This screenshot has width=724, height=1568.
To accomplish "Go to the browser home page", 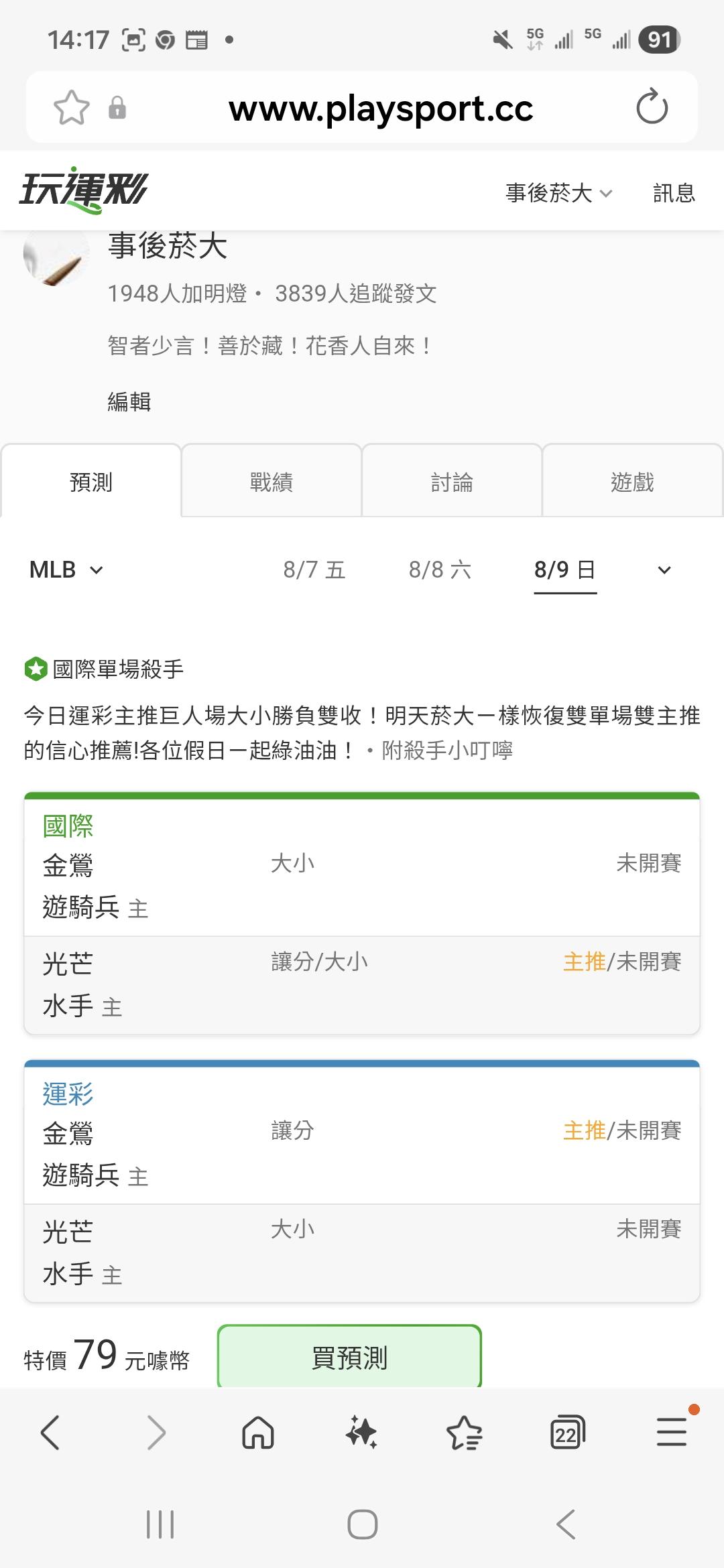I will click(x=258, y=1433).
